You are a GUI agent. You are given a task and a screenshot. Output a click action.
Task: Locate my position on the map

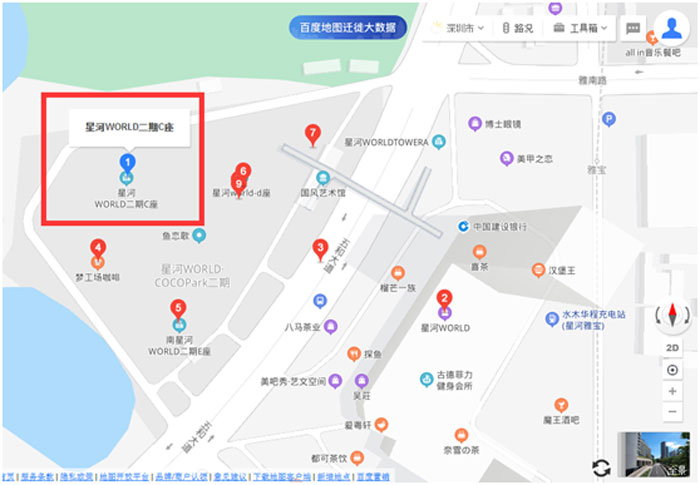(672, 370)
